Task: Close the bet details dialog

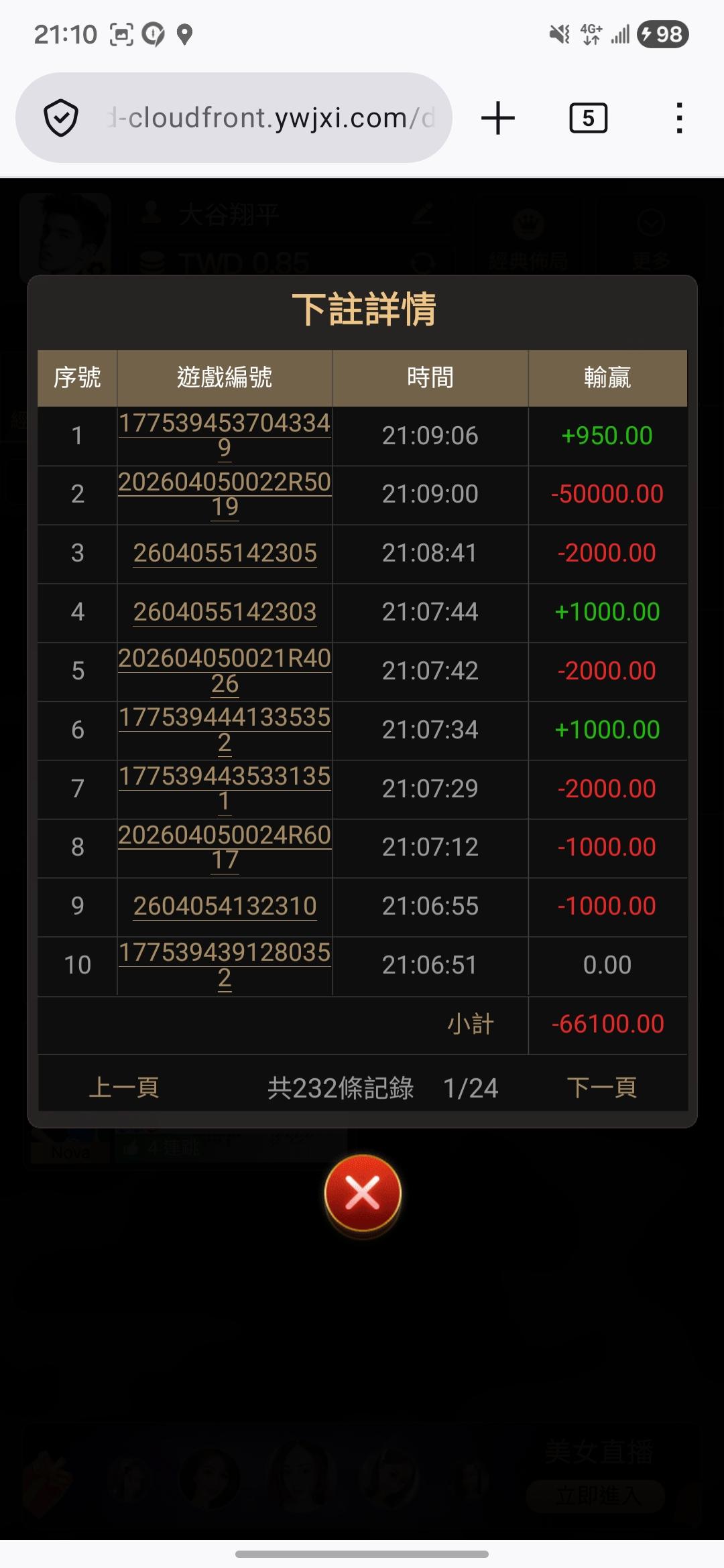Action: point(363,1193)
